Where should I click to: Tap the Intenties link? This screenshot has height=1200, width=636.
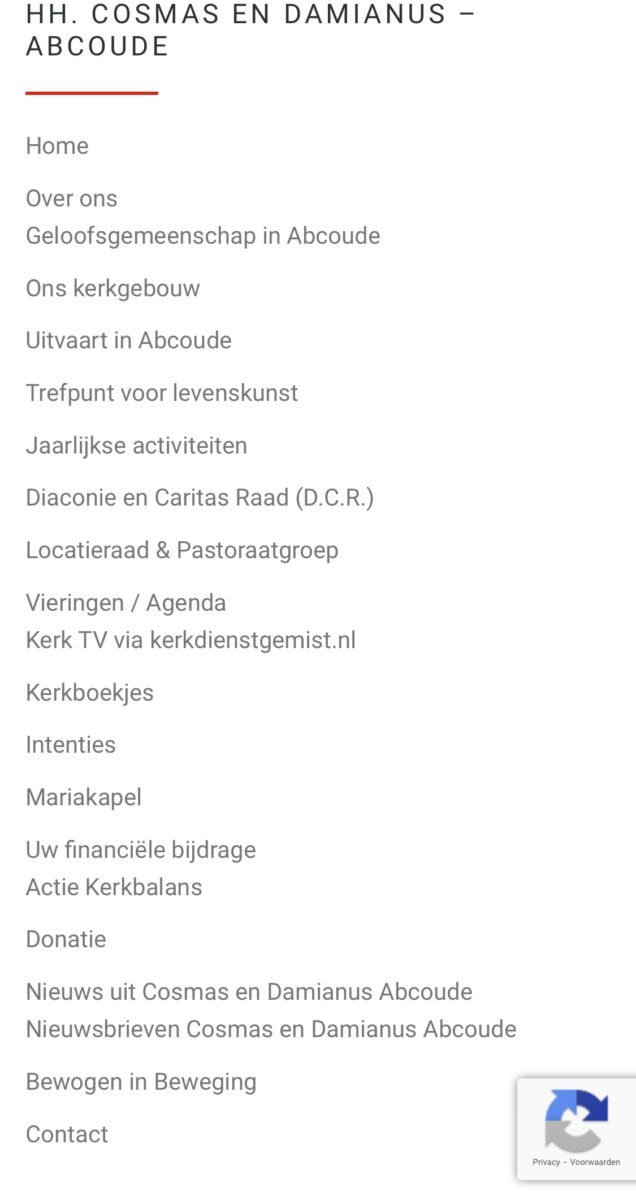point(71,745)
